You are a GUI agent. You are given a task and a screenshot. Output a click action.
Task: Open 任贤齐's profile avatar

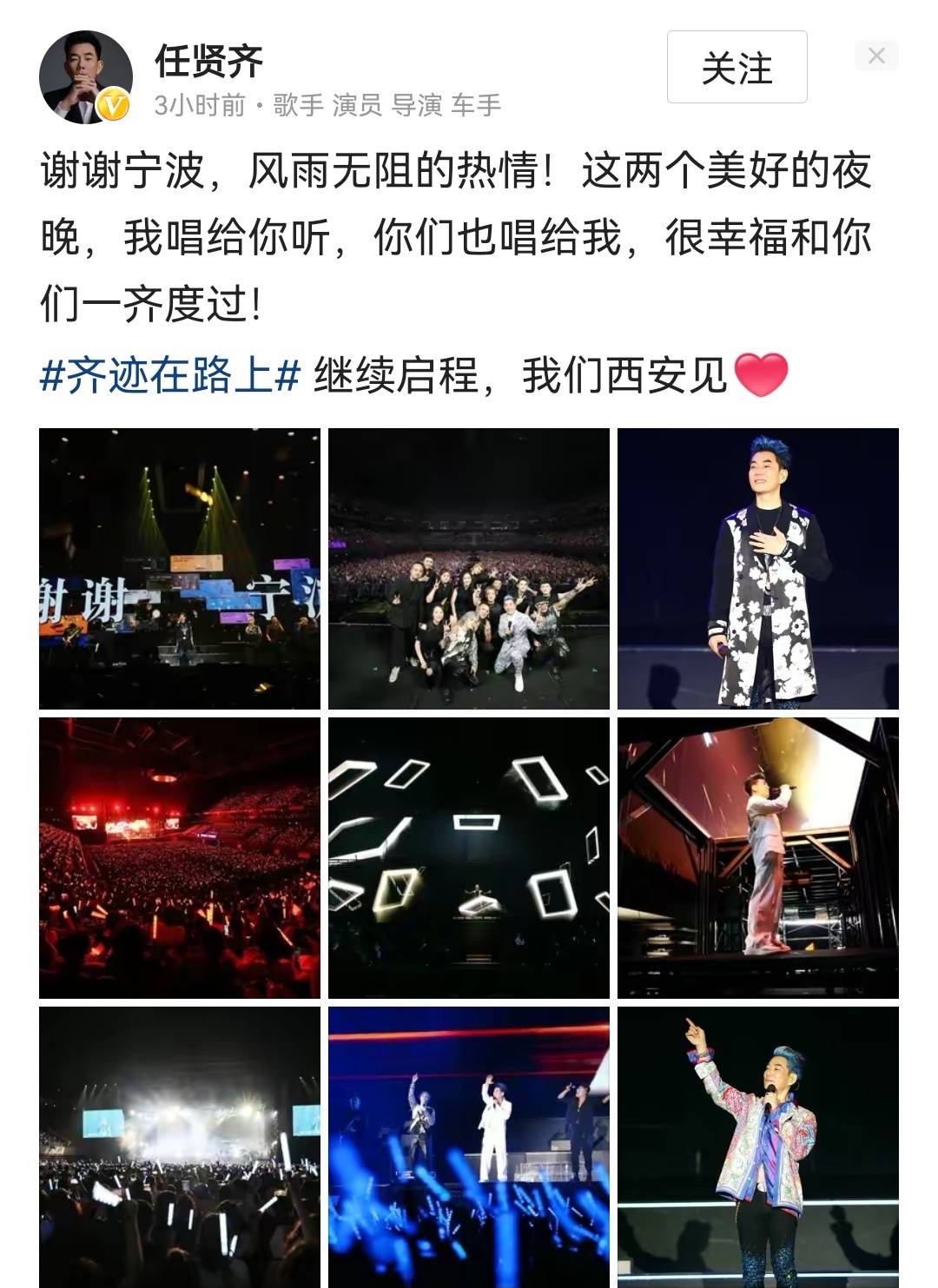tap(85, 77)
